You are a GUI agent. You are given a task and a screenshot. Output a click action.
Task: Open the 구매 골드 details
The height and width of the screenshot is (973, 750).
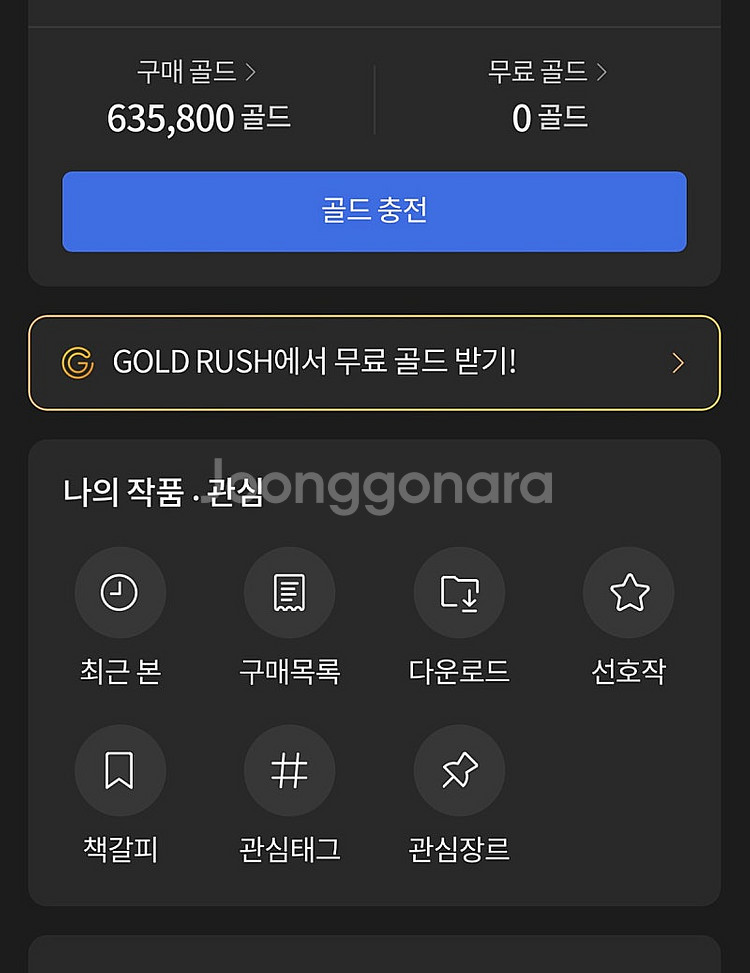(197, 73)
